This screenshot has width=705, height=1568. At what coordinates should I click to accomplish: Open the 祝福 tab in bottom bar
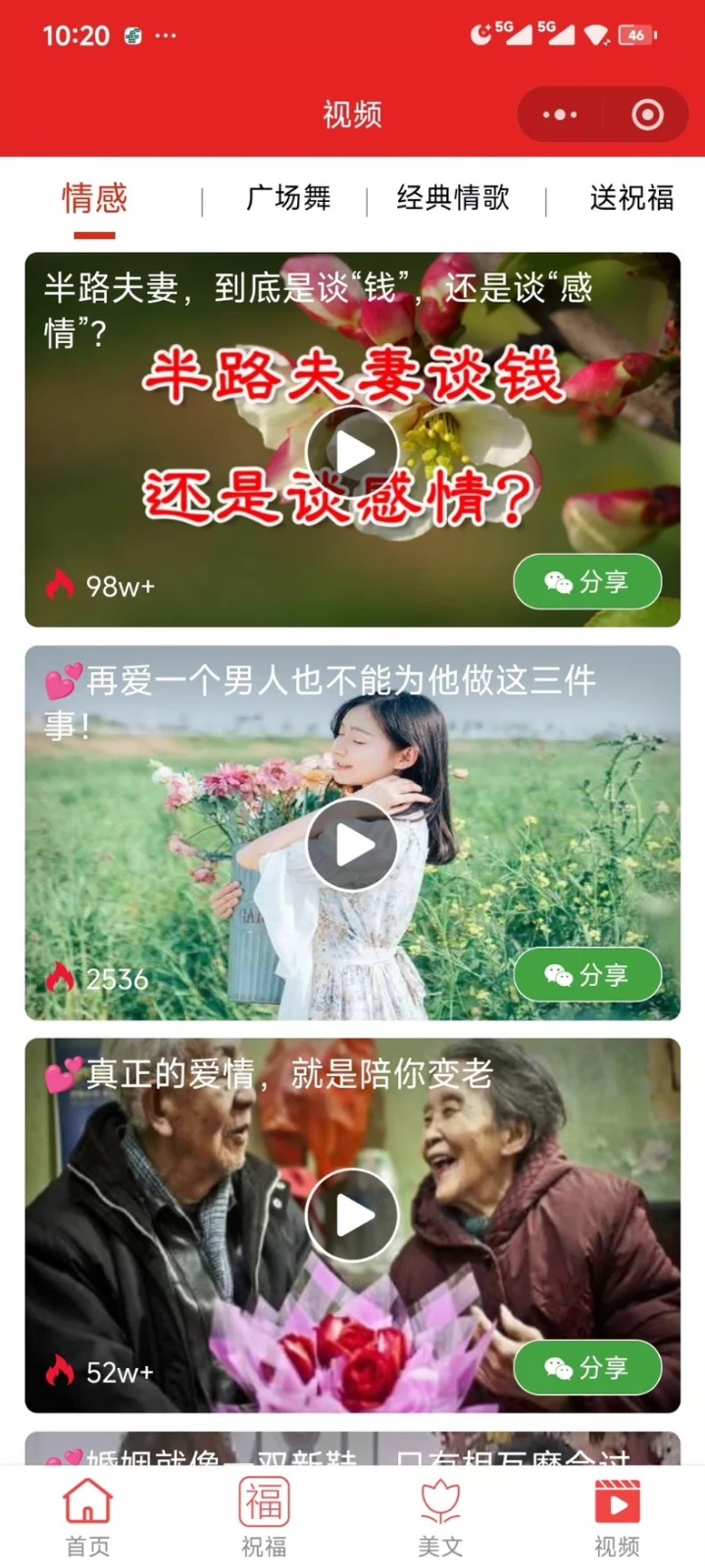(x=264, y=1517)
